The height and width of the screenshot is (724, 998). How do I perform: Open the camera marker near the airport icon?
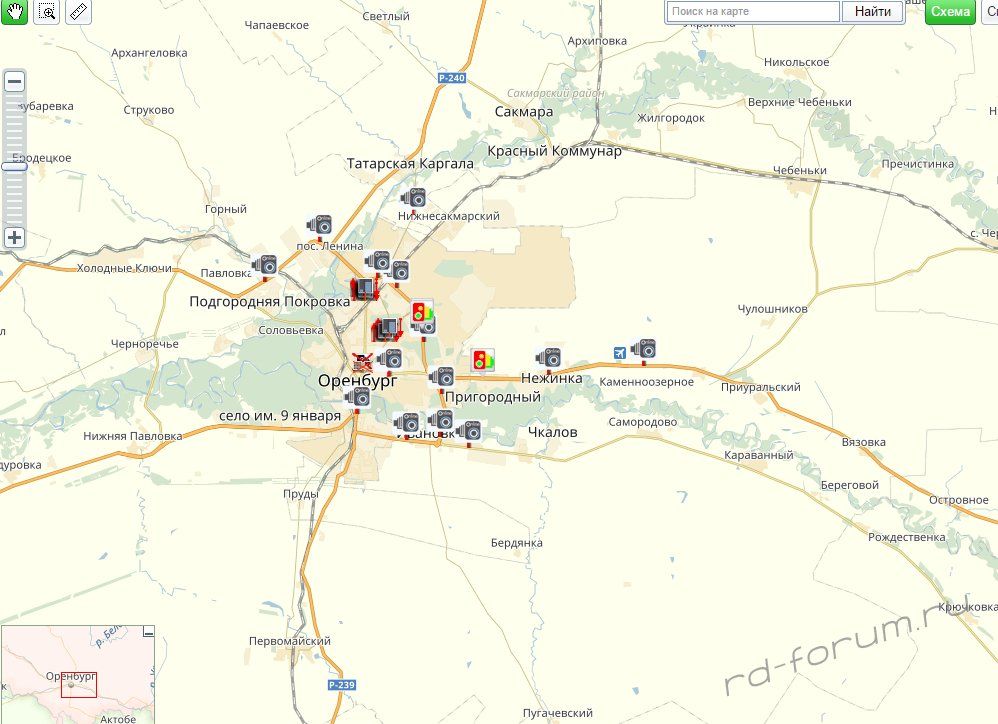pos(643,348)
